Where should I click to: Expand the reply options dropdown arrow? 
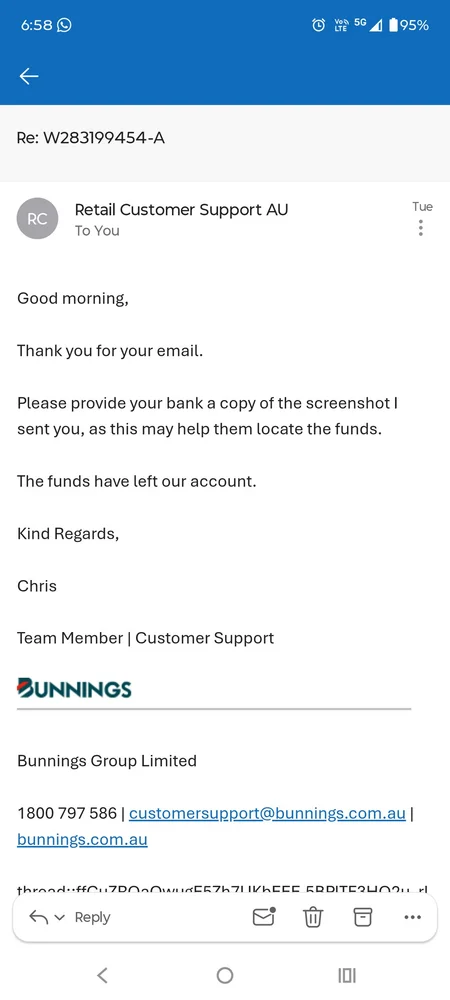[x=61, y=917]
